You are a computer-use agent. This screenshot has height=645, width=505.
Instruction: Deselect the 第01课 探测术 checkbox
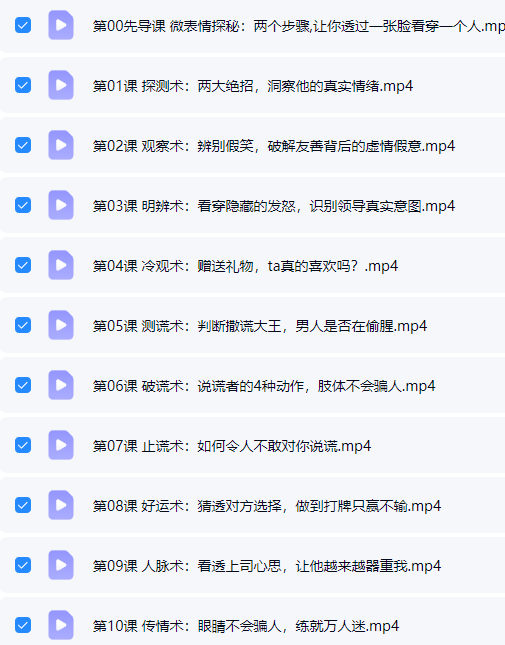(x=23, y=85)
